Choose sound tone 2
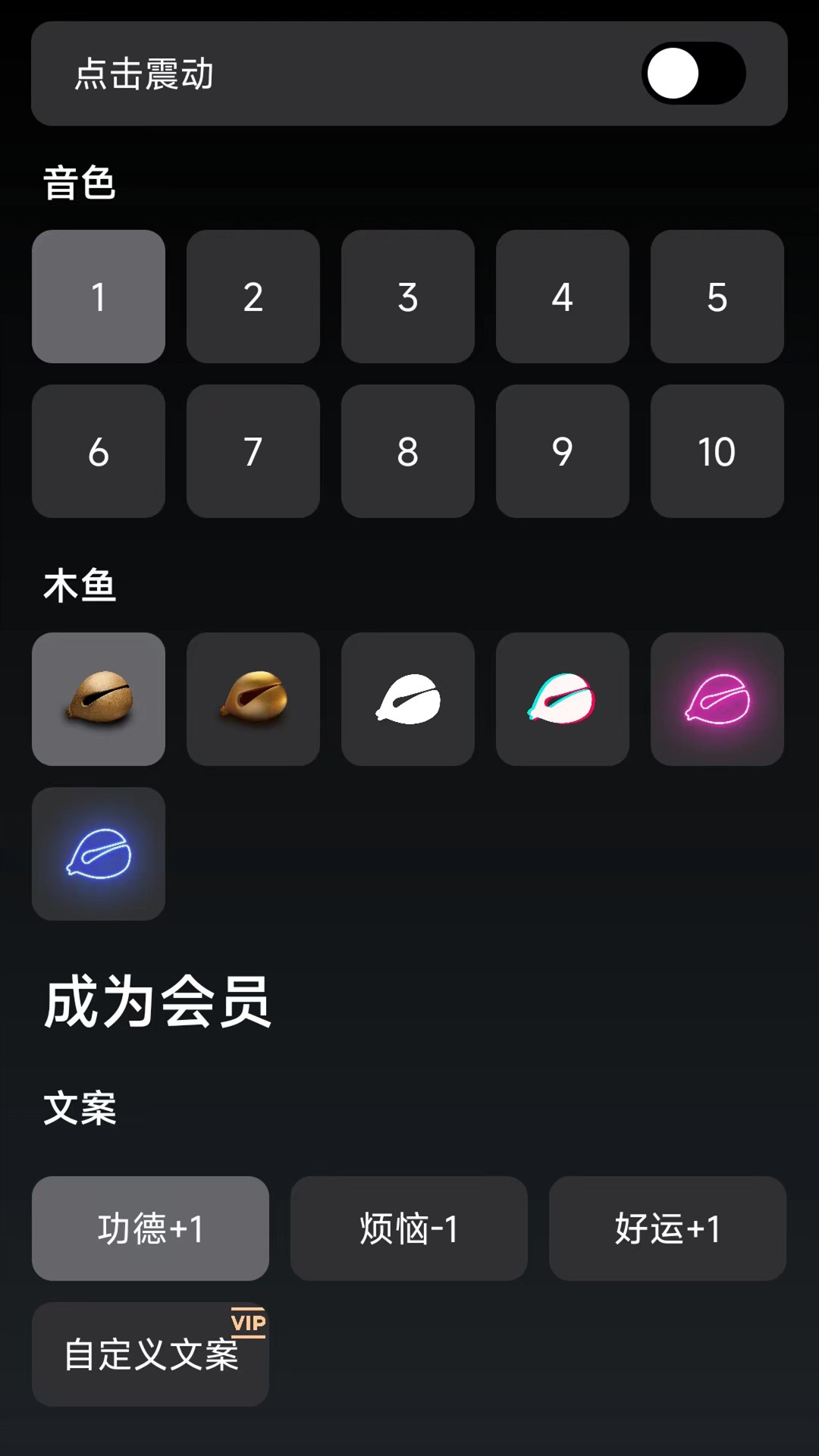Screen dimensions: 819x1456 [253, 297]
